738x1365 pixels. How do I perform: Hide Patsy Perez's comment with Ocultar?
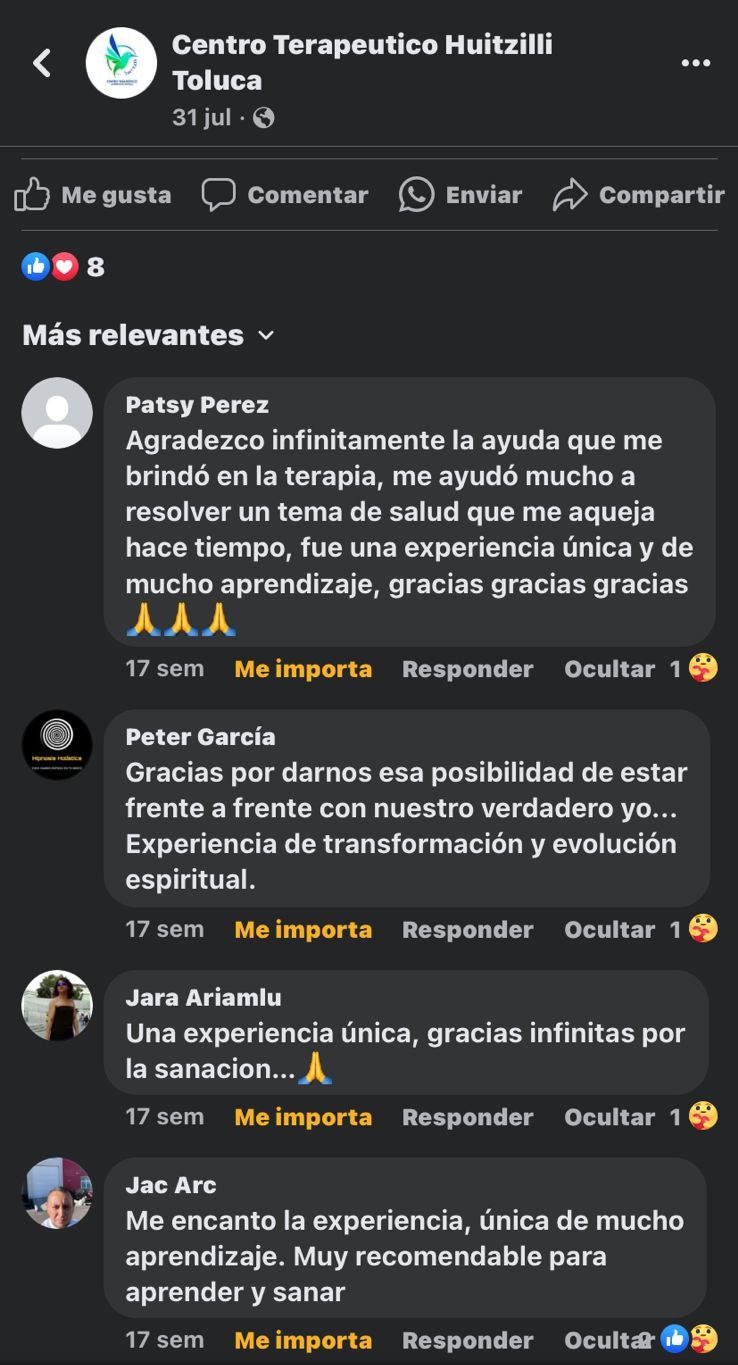click(x=609, y=669)
